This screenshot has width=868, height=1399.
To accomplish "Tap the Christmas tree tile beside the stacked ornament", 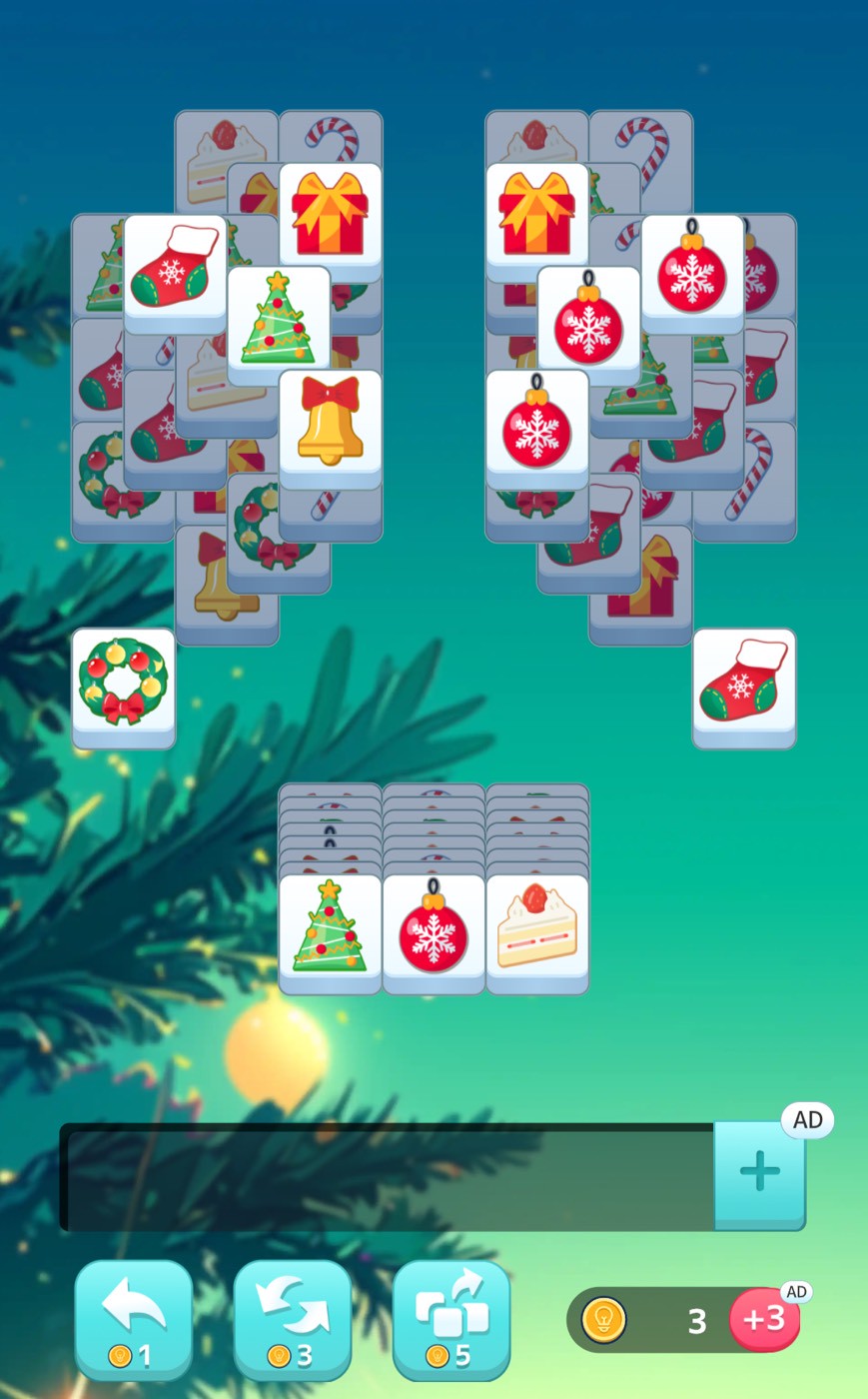I will click(x=330, y=927).
